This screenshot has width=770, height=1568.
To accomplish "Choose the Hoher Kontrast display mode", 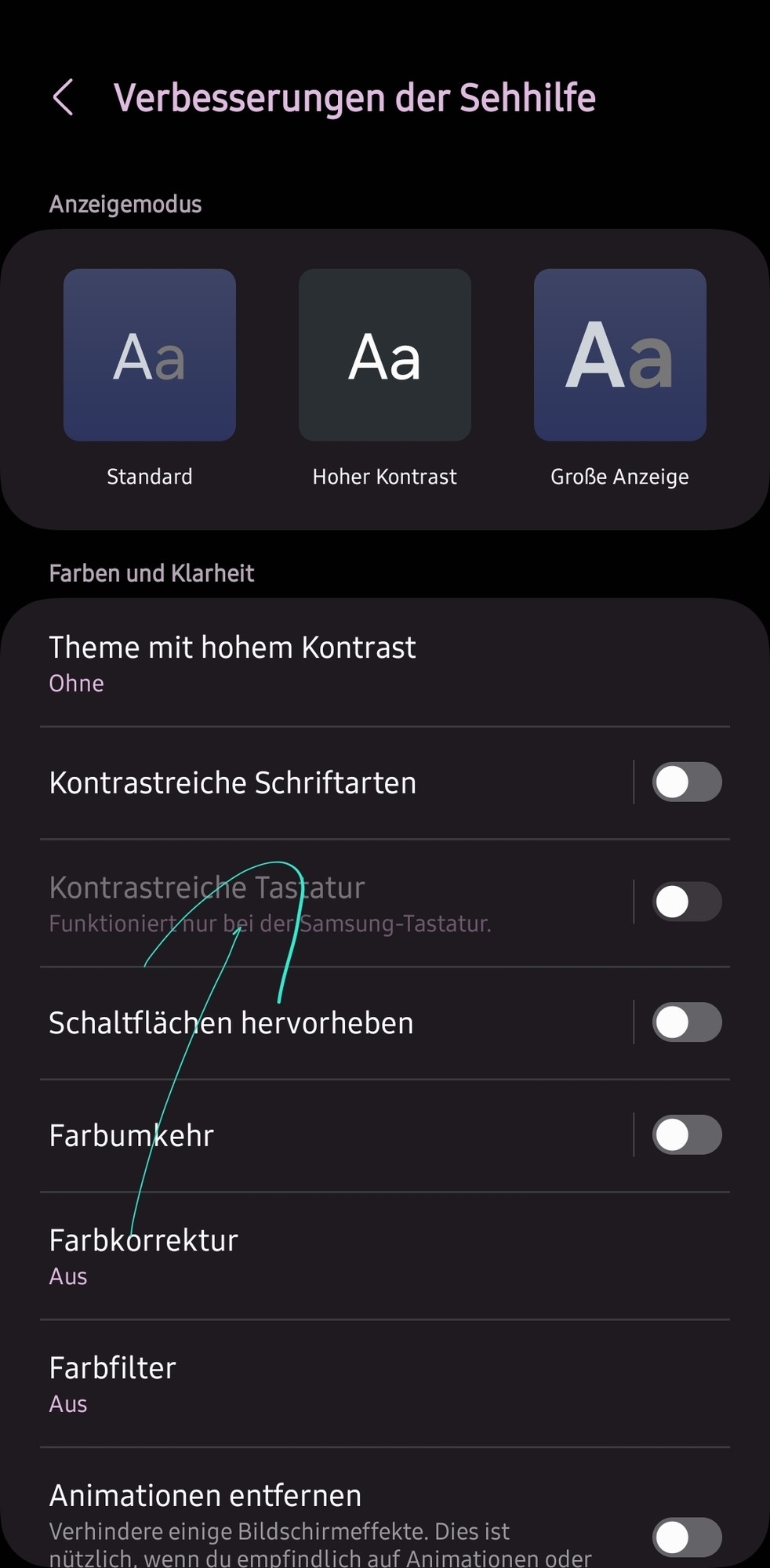I will point(384,355).
